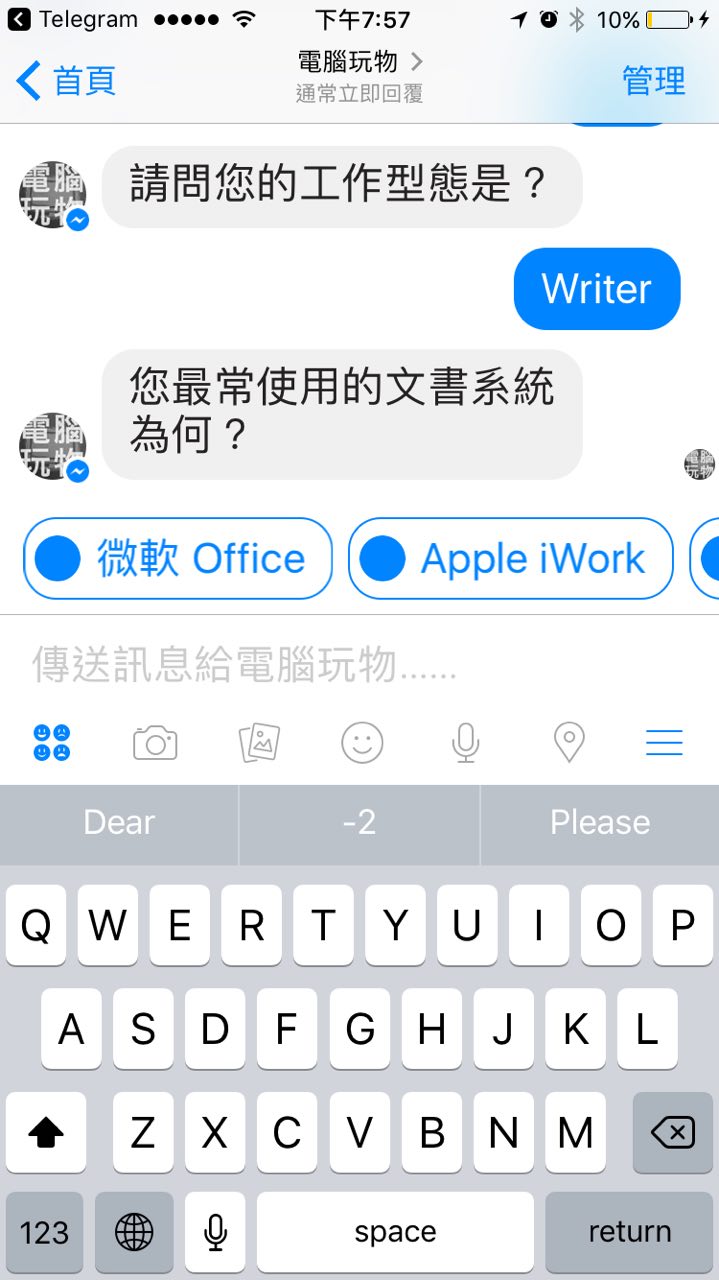Open 電腦玩物 page details

click(x=359, y=75)
